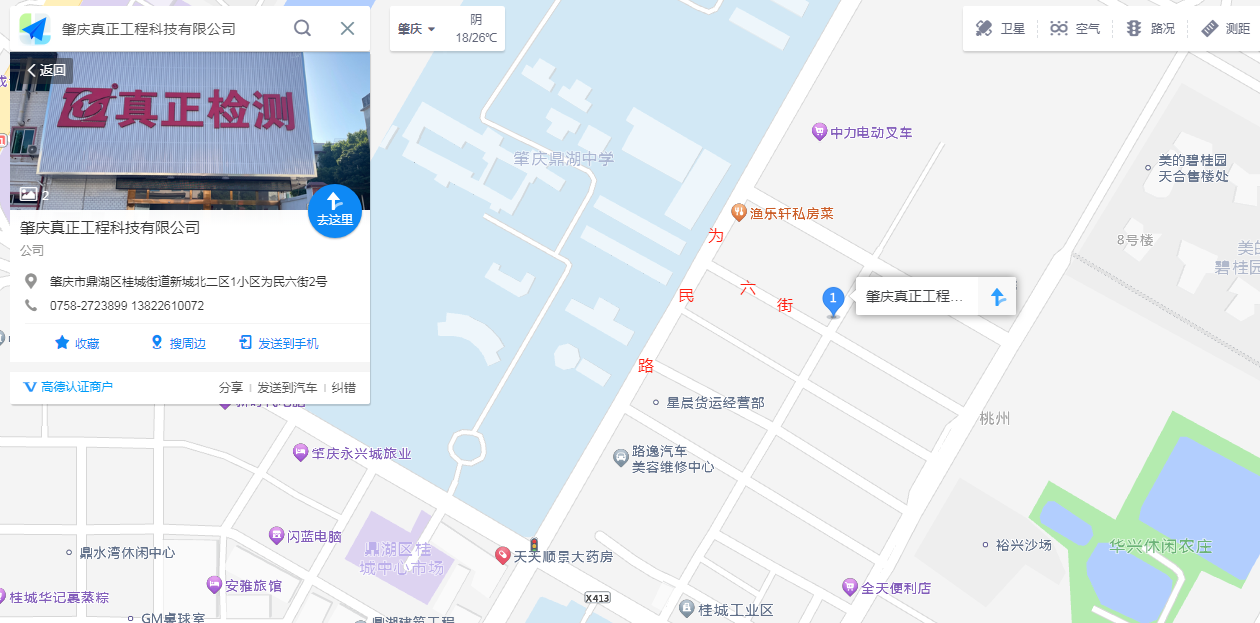This screenshot has height=623, width=1260.
Task: Open the 肇庆 city dropdown
Action: tap(416, 29)
